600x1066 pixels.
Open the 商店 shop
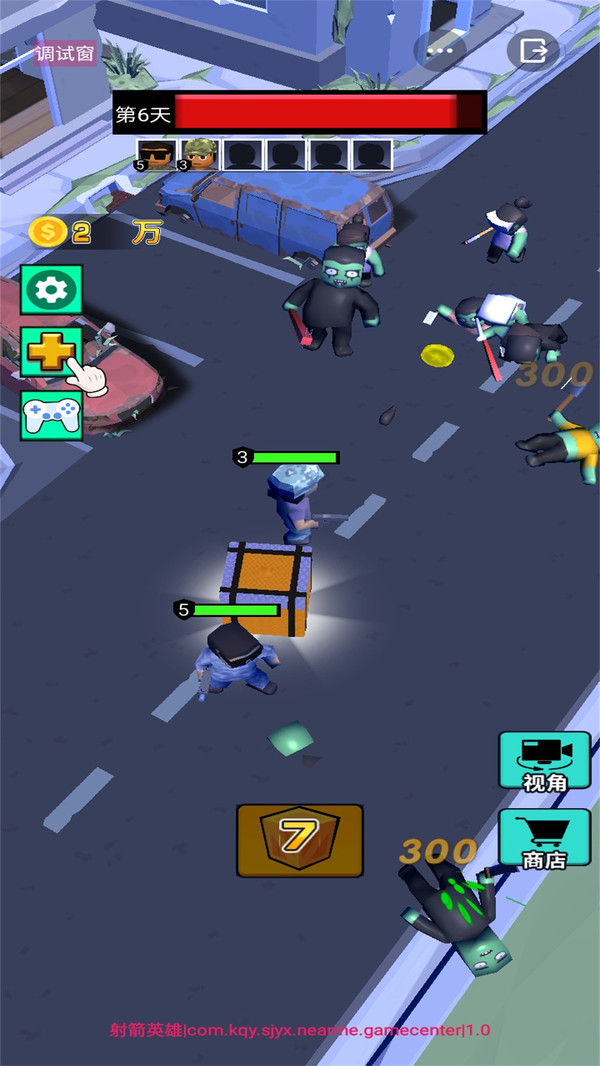pos(545,839)
